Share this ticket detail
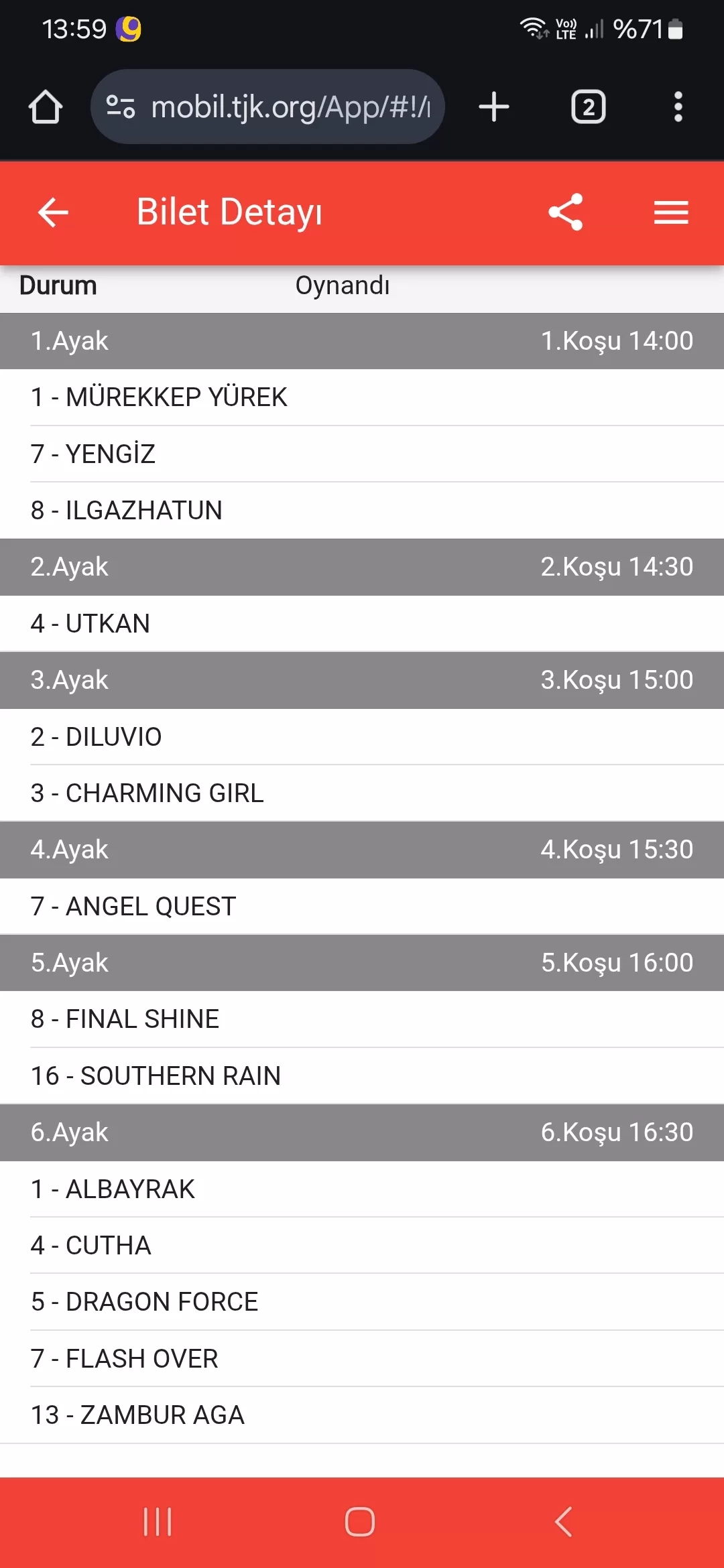This screenshot has width=724, height=1568. (x=566, y=212)
